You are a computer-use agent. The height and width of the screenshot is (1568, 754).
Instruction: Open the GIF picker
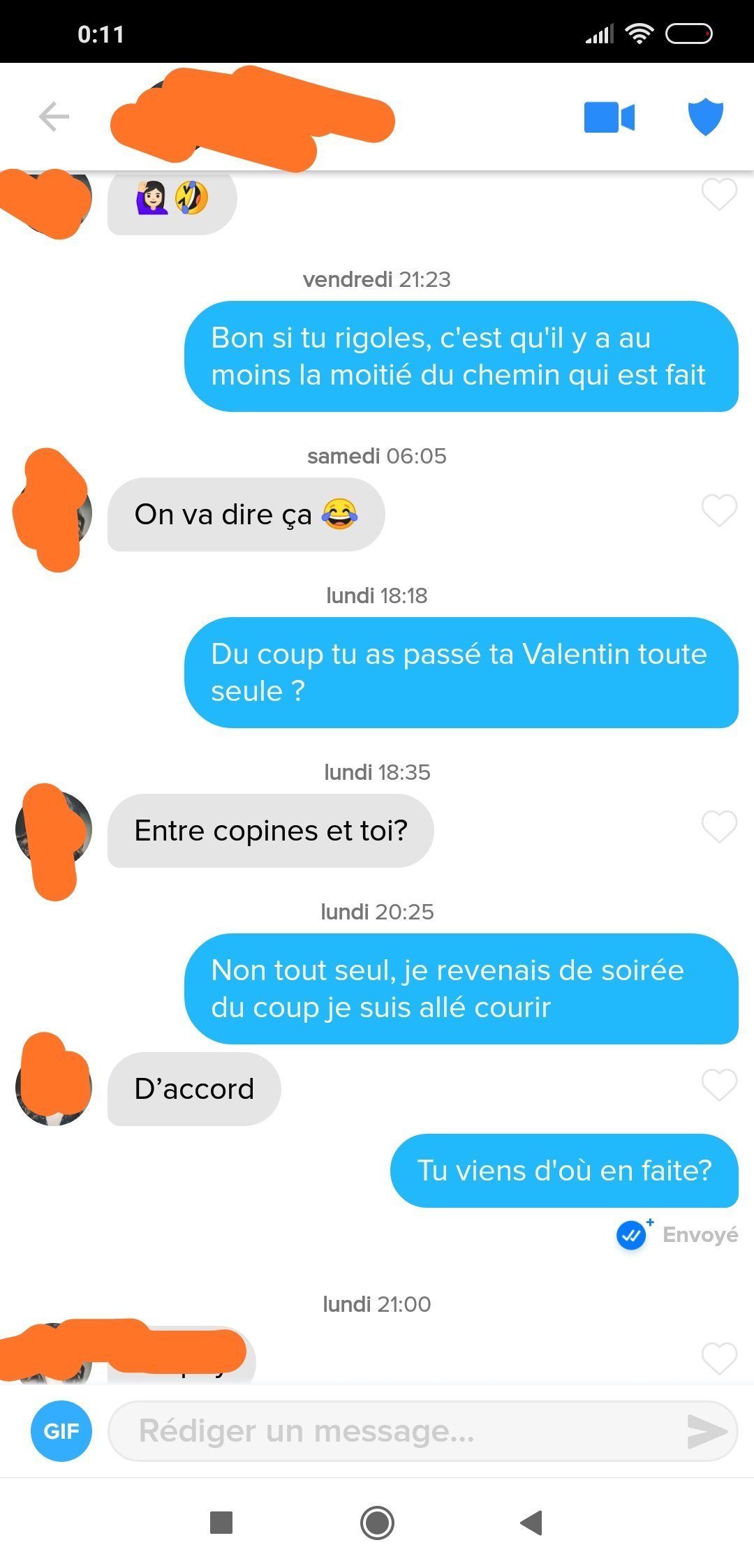pyautogui.click(x=61, y=1431)
